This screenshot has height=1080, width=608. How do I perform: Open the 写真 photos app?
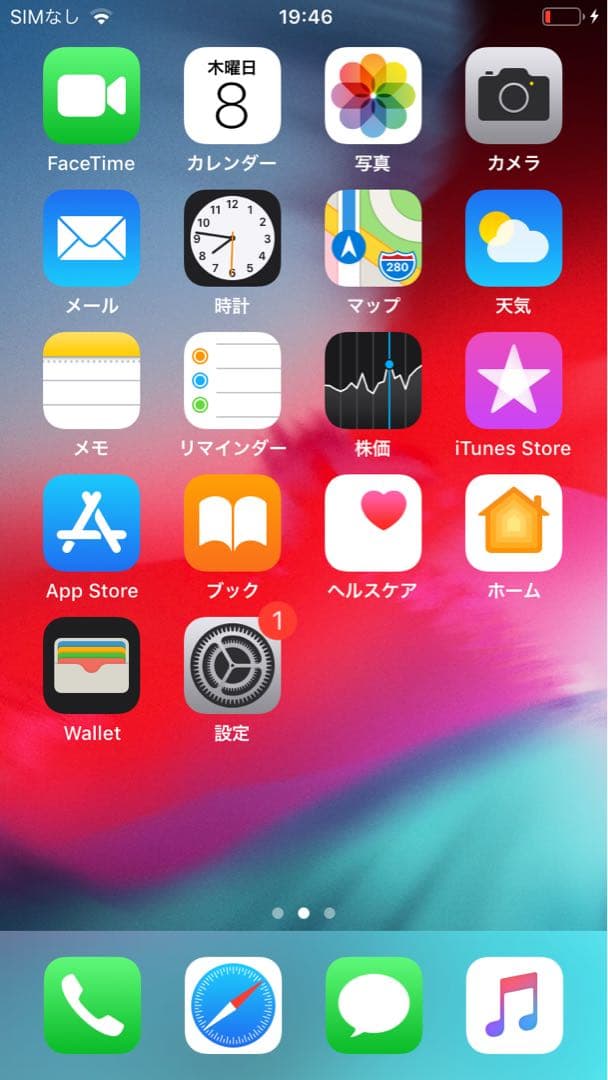373,96
